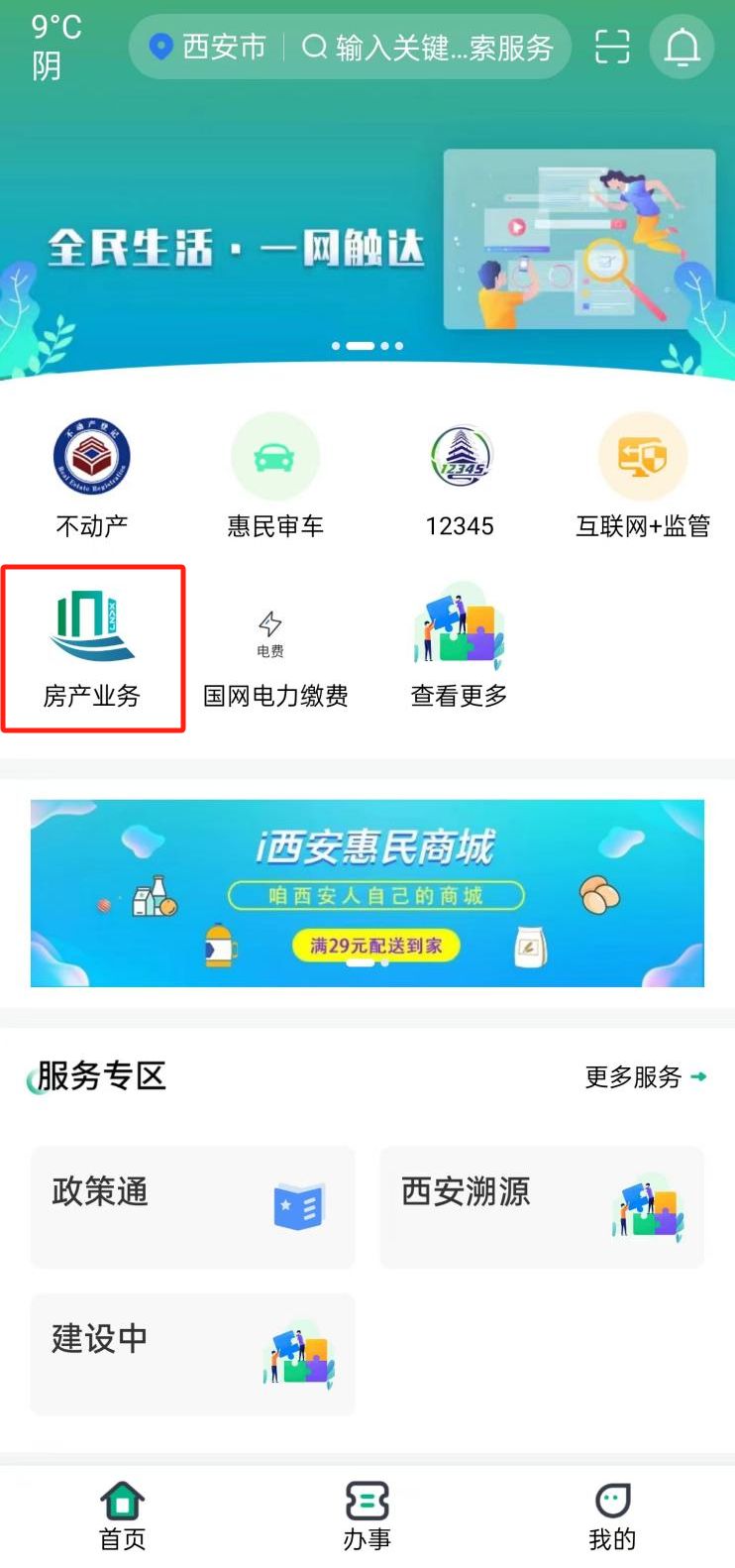Open the 建设中 card
The image size is (735, 1568).
[x=192, y=1354]
